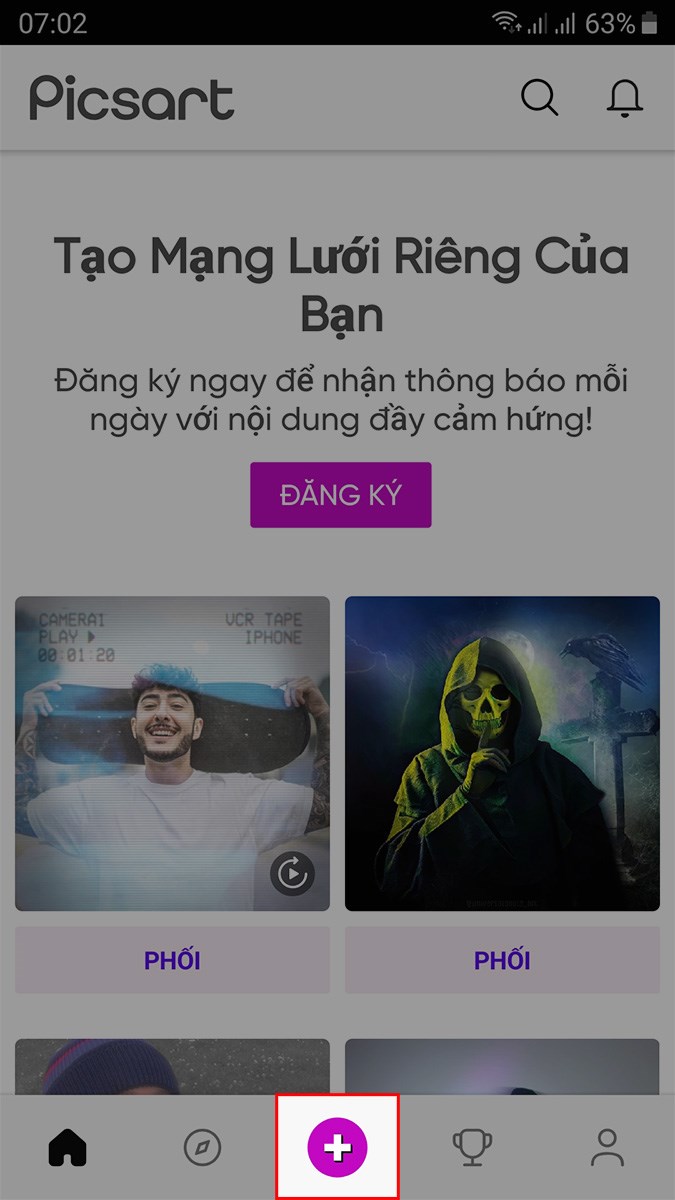Create new edit with plus button
Viewport: 675px width, 1200px height.
pyautogui.click(x=338, y=1148)
